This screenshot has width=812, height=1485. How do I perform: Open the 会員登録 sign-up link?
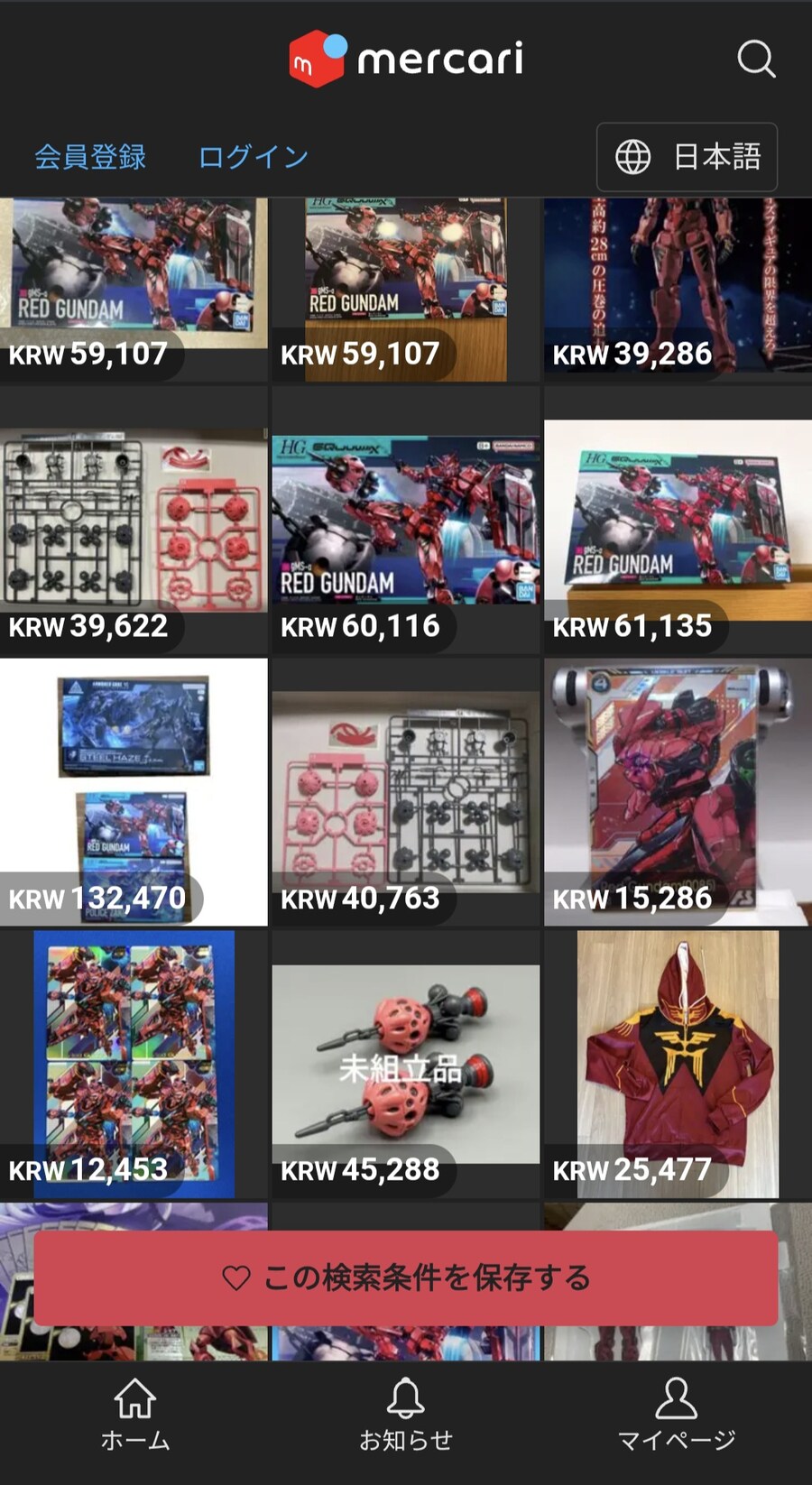[x=90, y=157]
